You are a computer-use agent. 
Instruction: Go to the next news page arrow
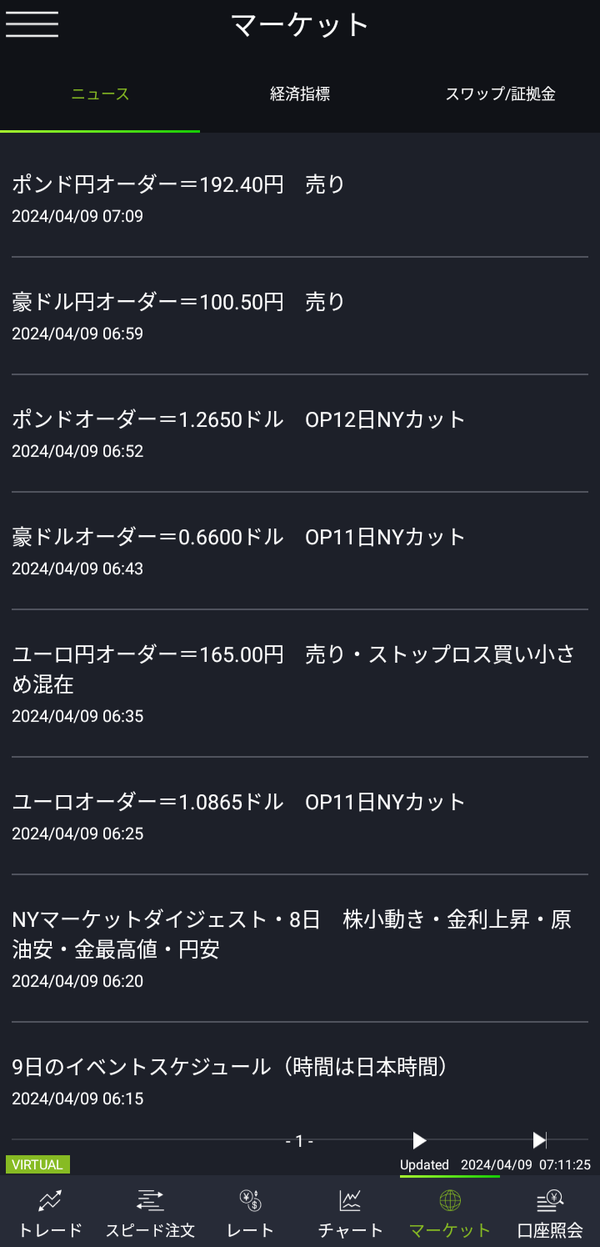pyautogui.click(x=420, y=1140)
